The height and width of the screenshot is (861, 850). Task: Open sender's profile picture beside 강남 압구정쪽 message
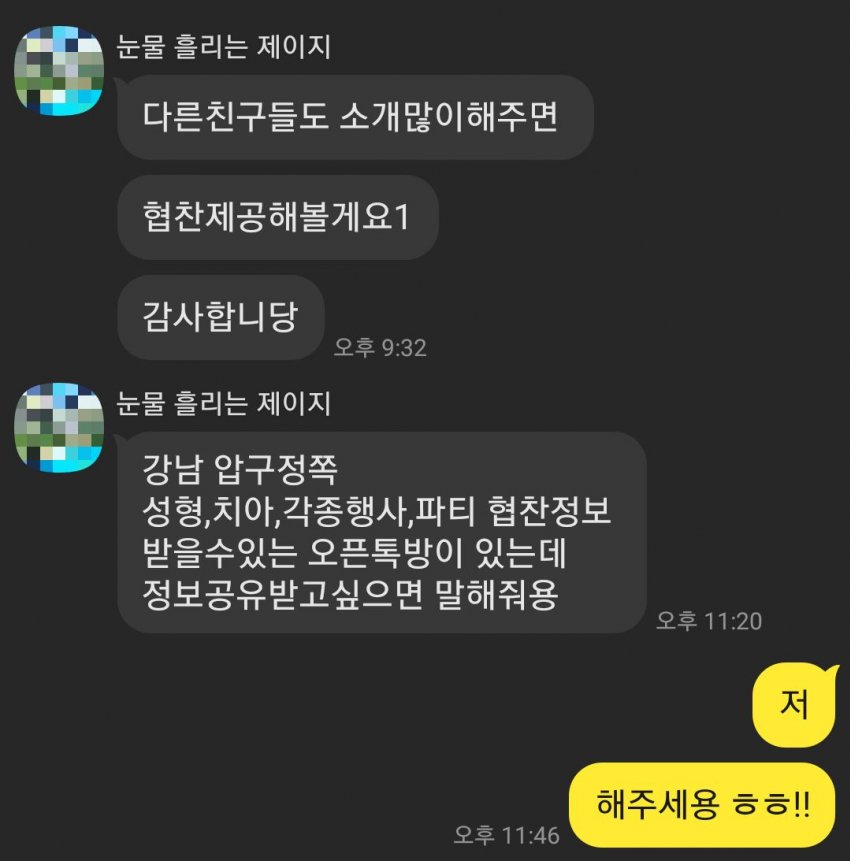[x=59, y=427]
